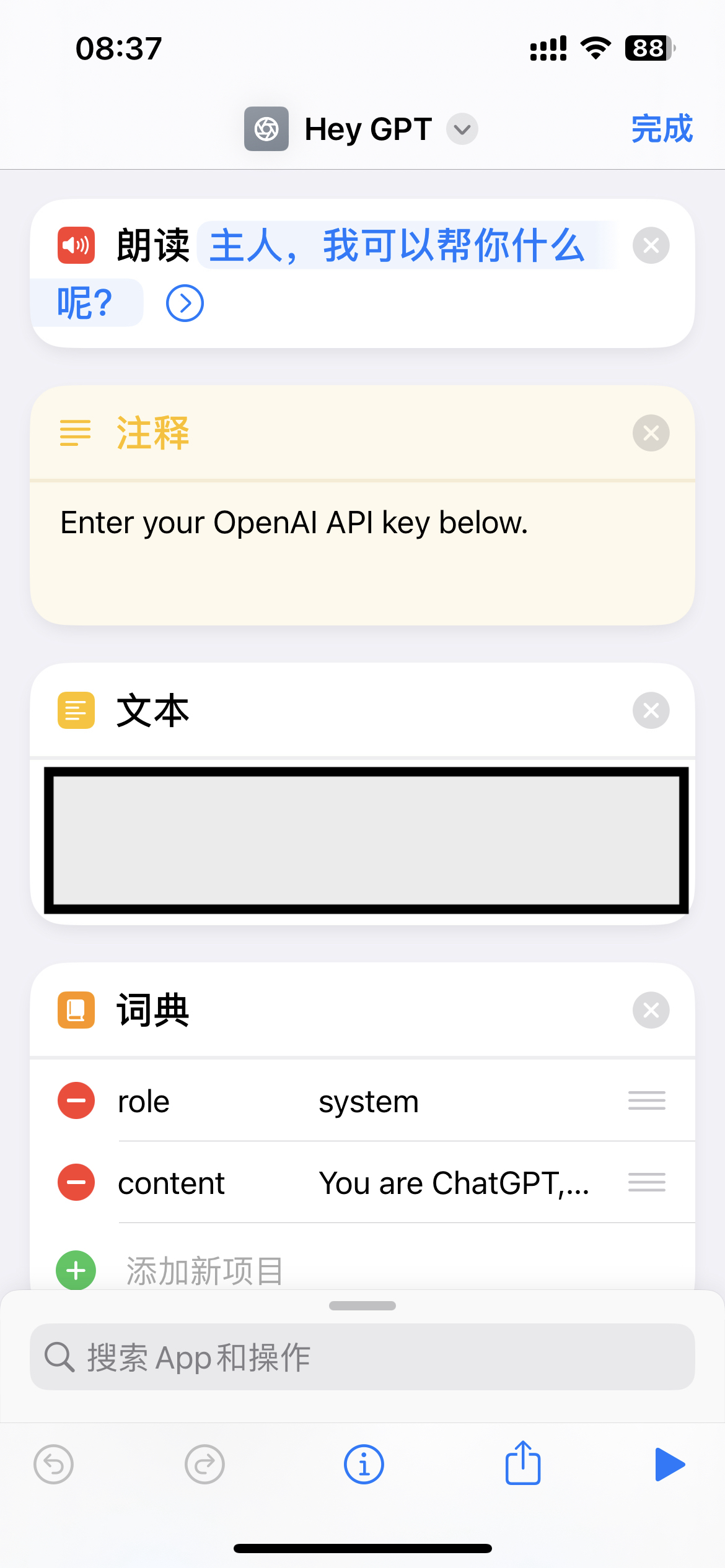
Task: Tap the 文本 text box to edit
Action: pyautogui.click(x=366, y=840)
